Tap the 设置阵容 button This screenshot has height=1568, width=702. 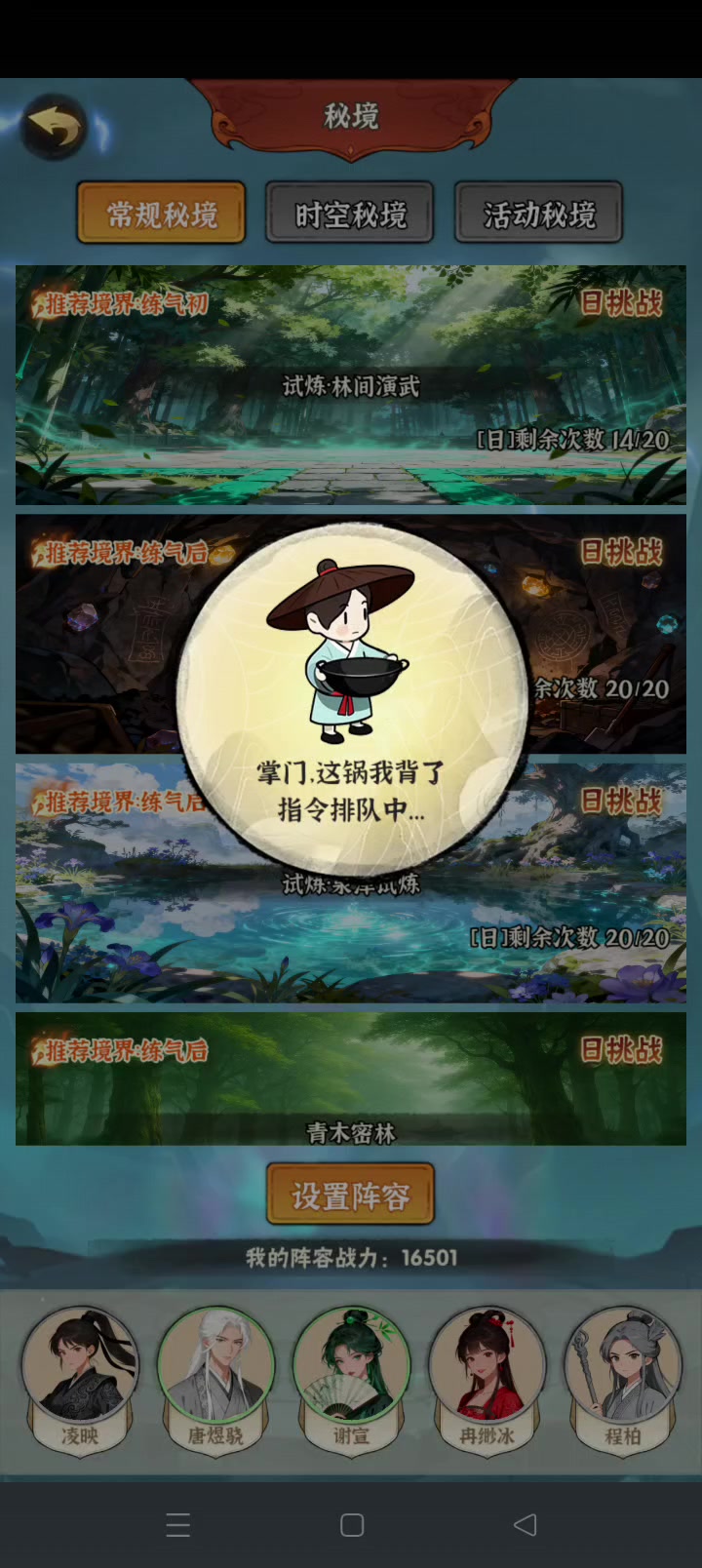point(350,1195)
